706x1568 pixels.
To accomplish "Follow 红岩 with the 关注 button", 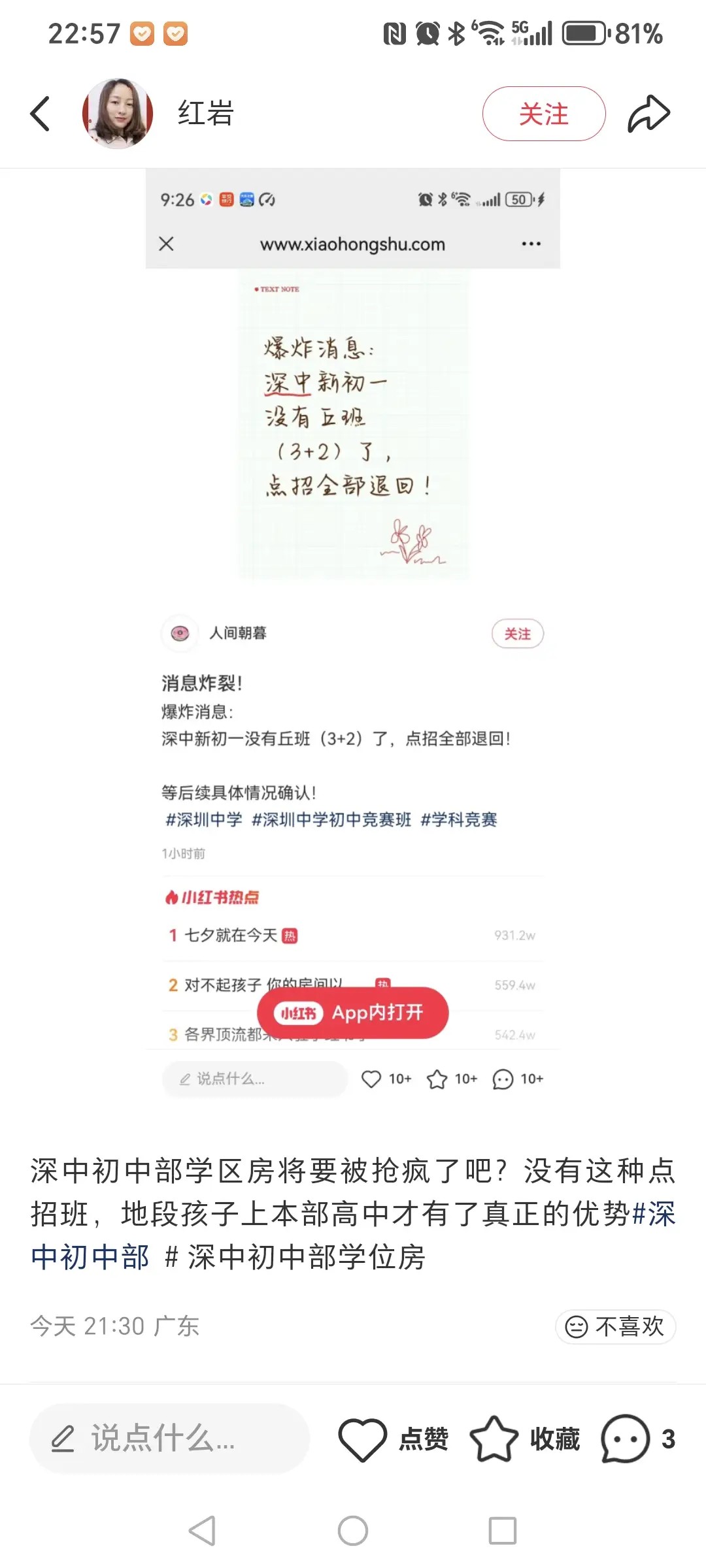I will (543, 114).
